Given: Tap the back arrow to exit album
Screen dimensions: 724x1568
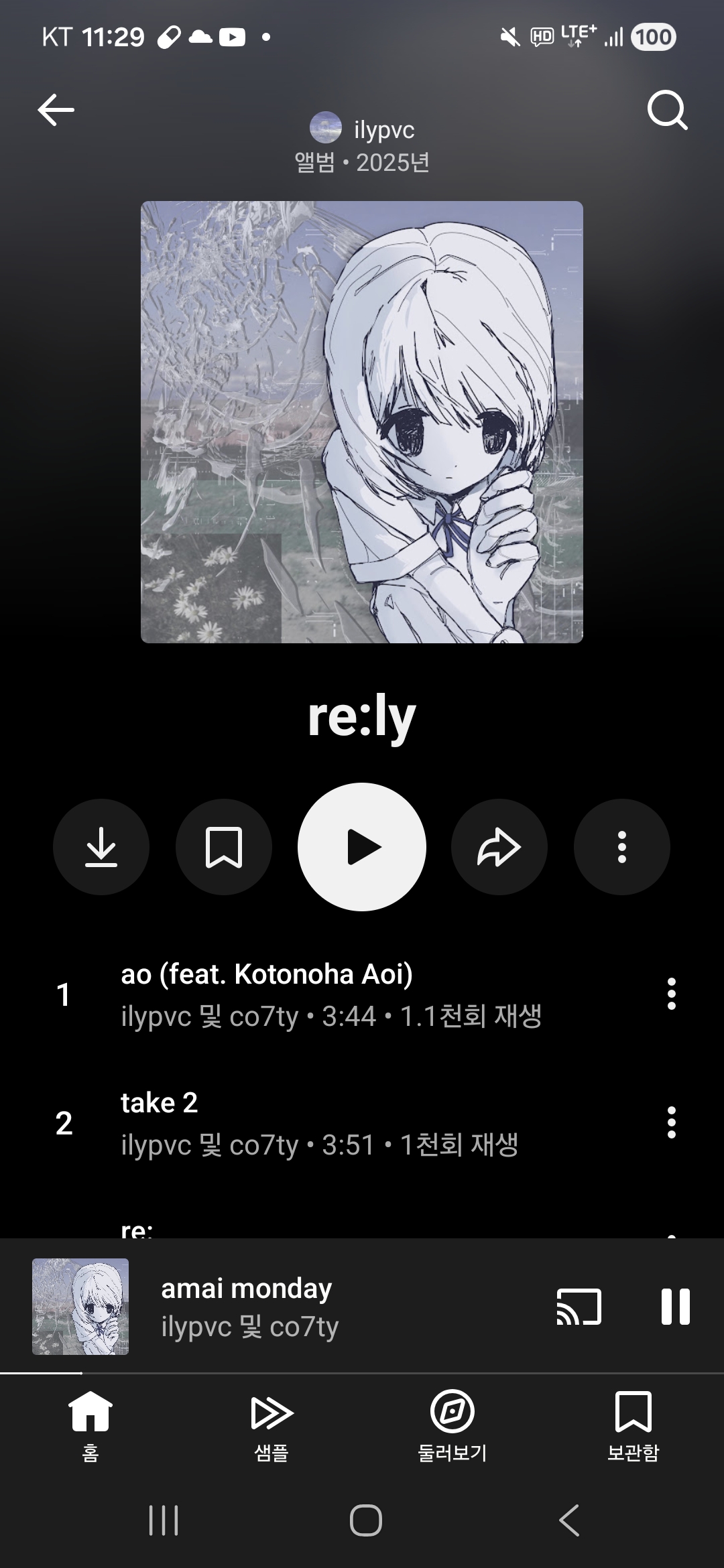Looking at the screenshot, I should click(56, 110).
